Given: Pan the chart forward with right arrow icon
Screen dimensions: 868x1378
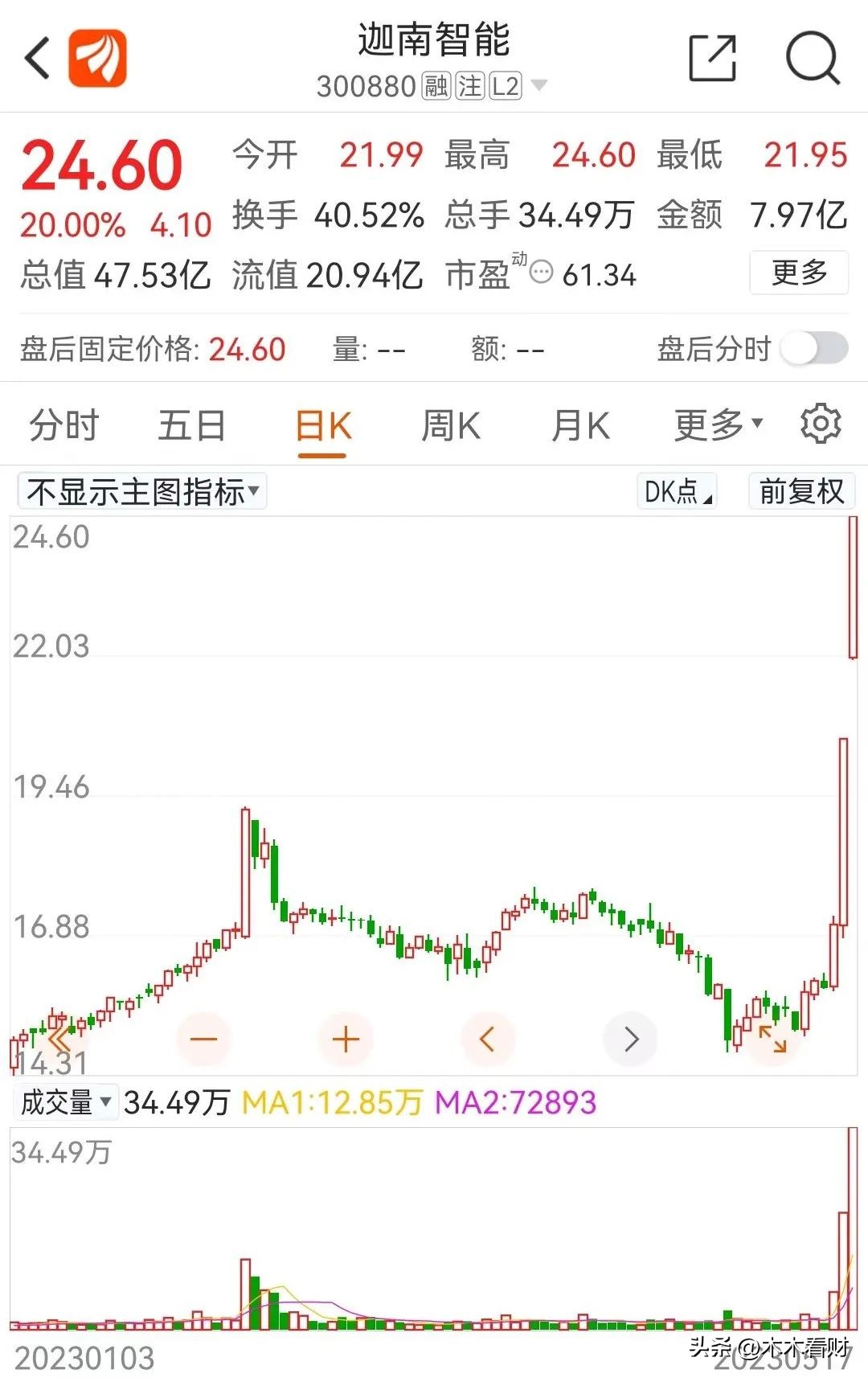Looking at the screenshot, I should pyautogui.click(x=631, y=1039).
